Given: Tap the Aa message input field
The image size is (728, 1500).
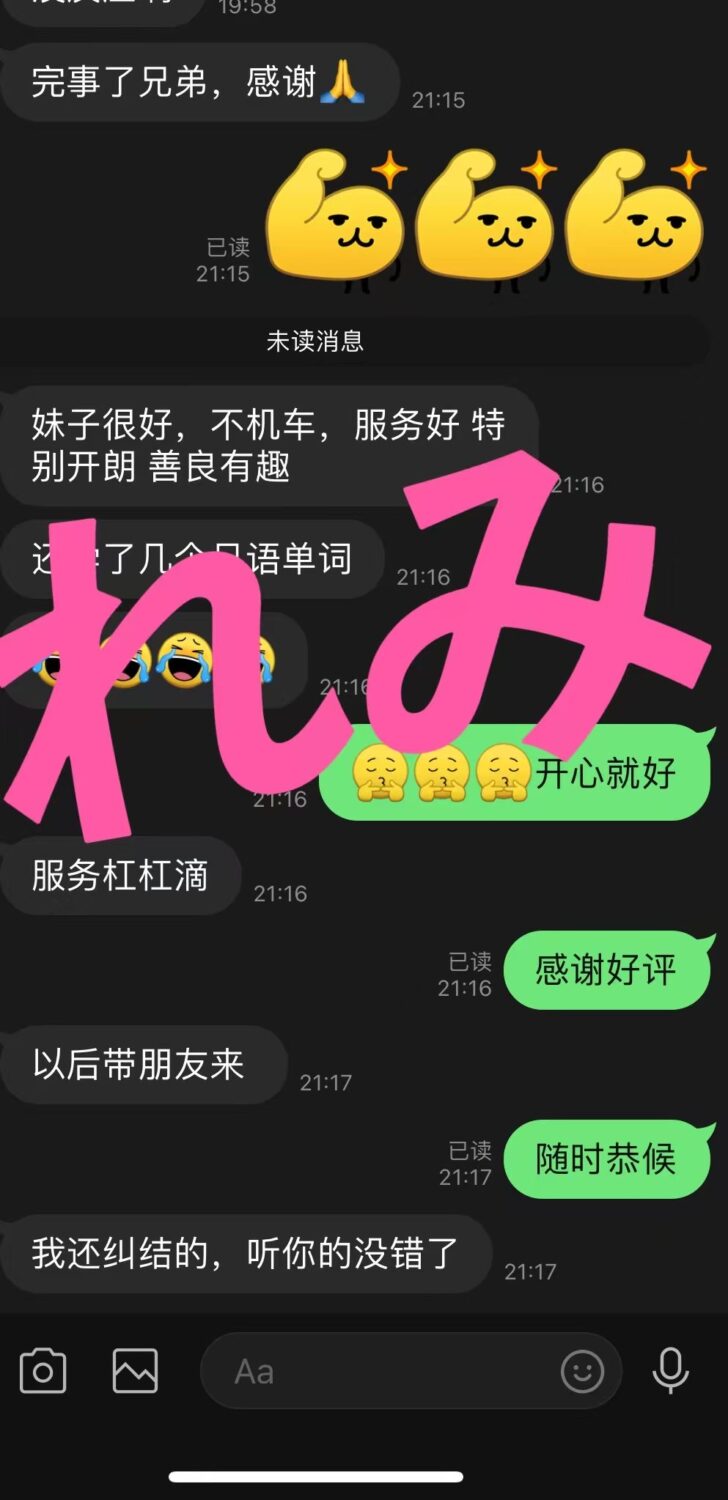Looking at the screenshot, I should [380, 1371].
